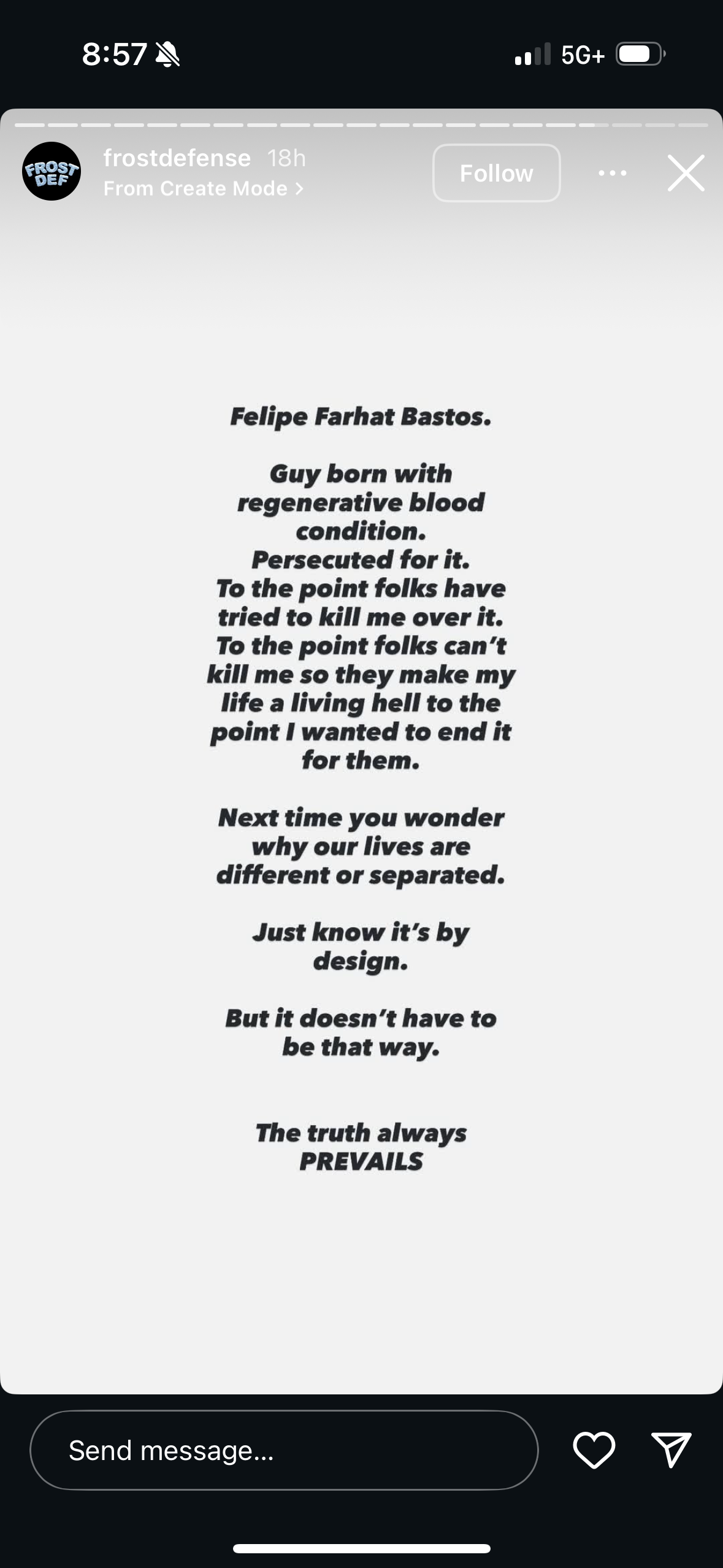Open frostdefense profile picture
Screen dimensions: 723x1568
52,171
